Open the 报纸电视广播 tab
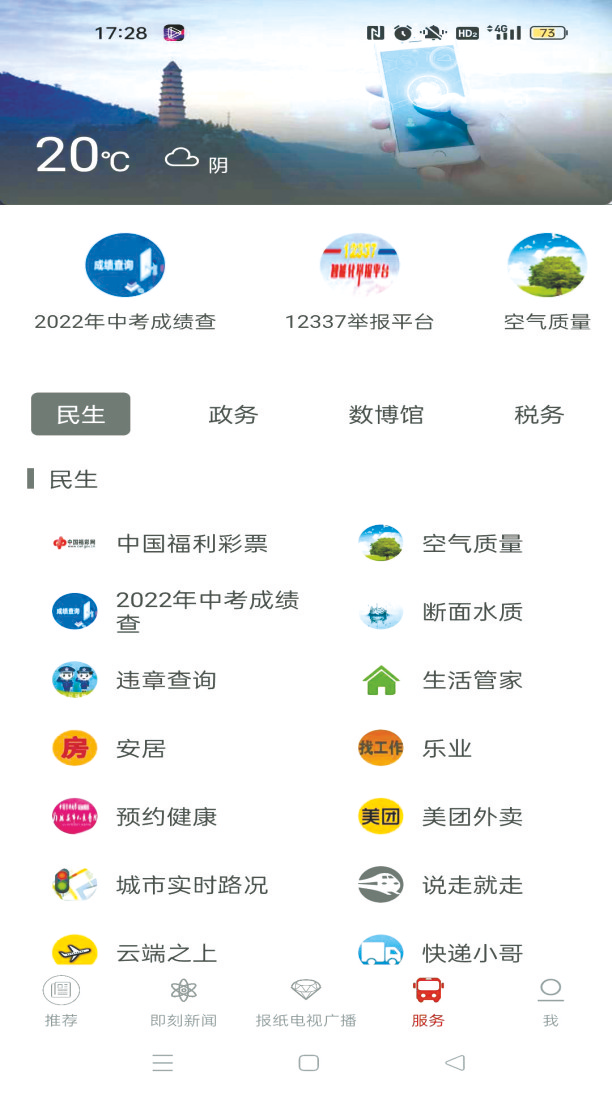The height and width of the screenshot is (1093, 612). click(306, 1002)
